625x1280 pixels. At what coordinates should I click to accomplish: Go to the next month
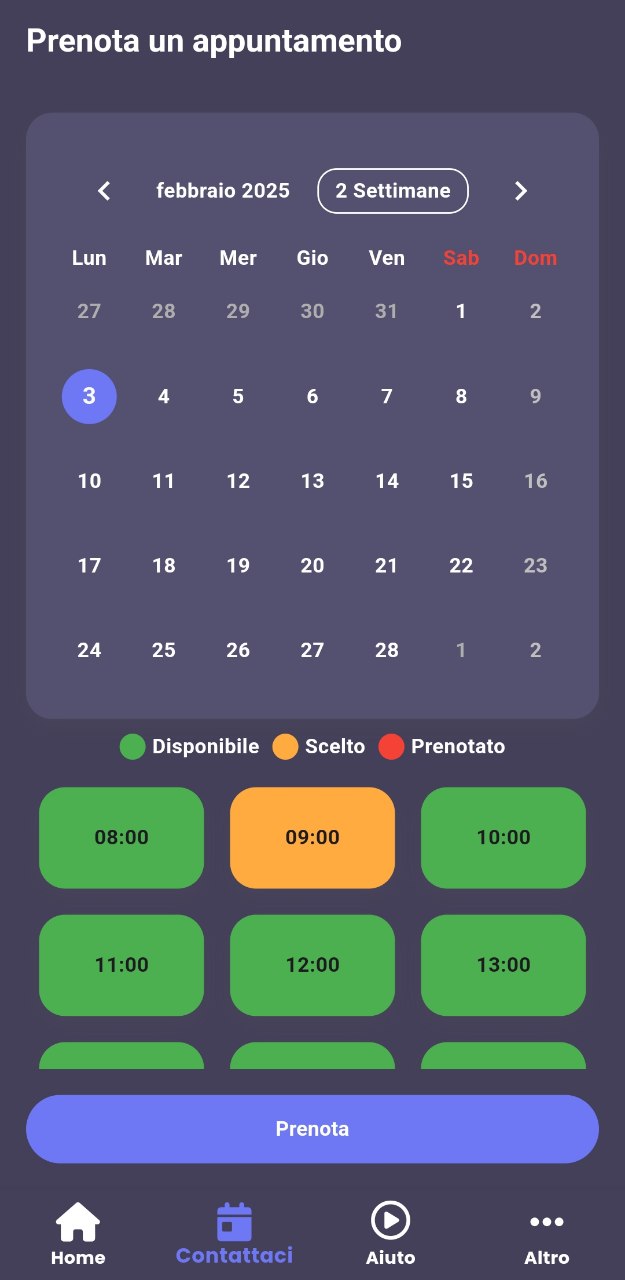[x=520, y=191]
